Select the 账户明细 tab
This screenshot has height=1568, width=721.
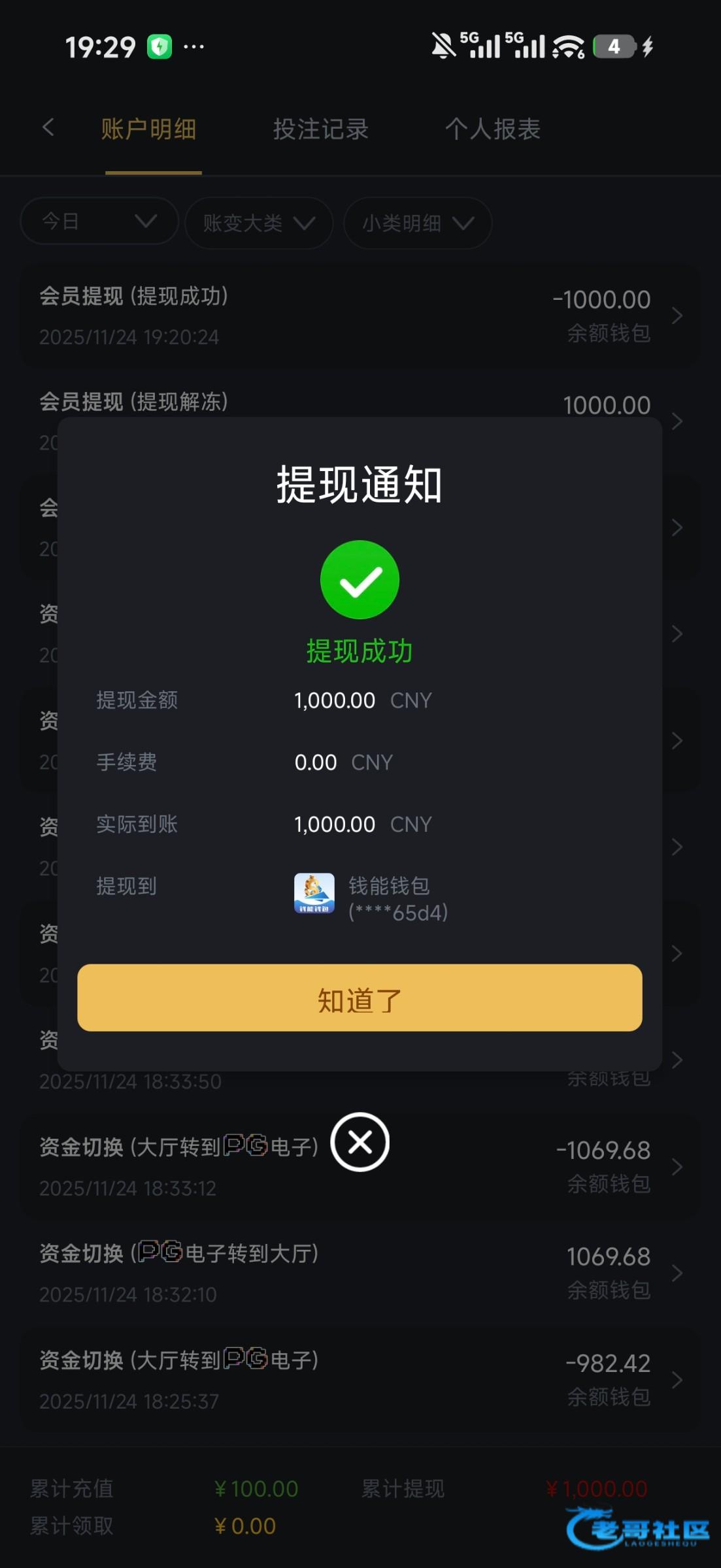pyautogui.click(x=149, y=129)
